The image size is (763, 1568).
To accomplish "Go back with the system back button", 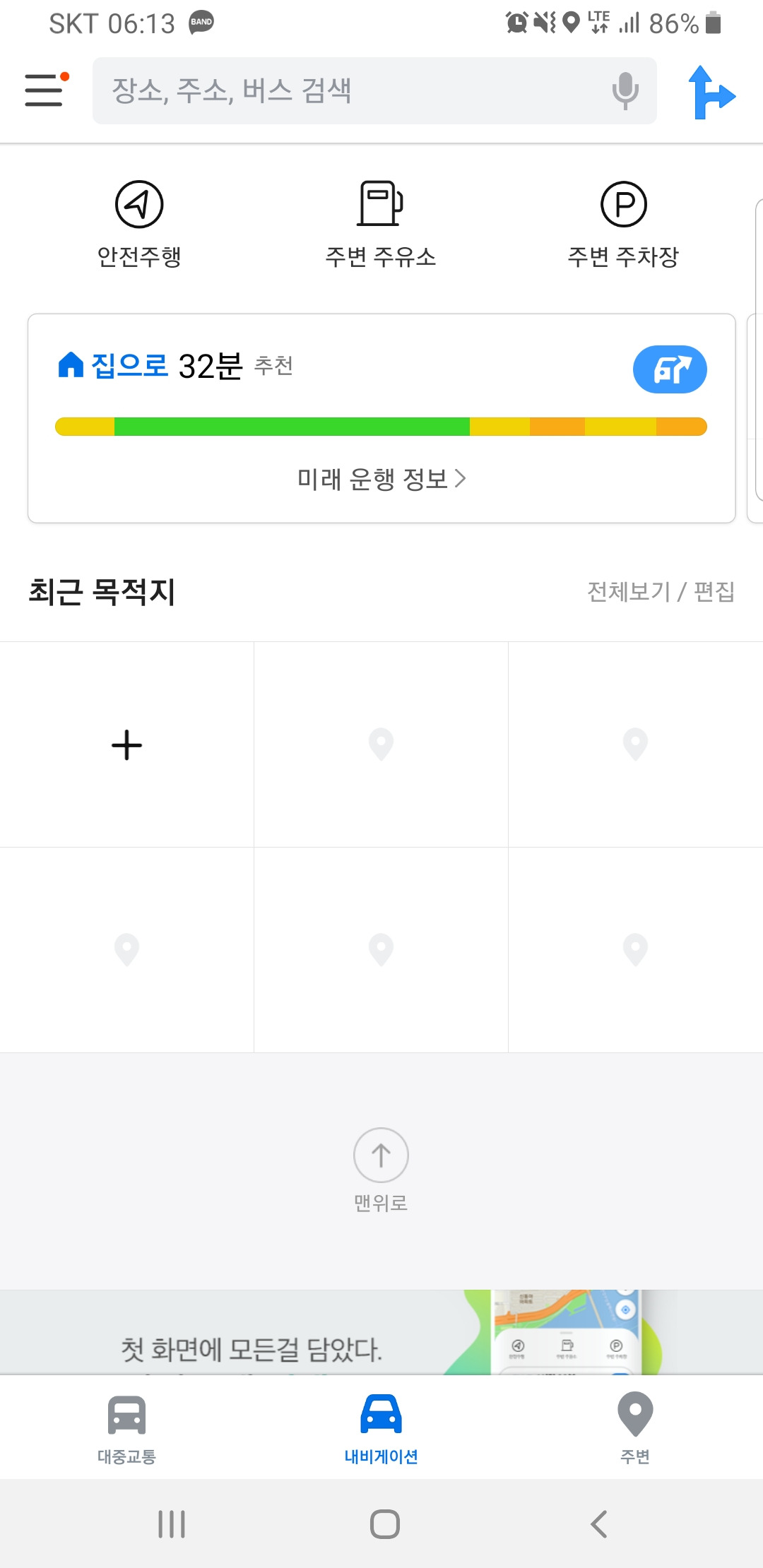I will [599, 1524].
